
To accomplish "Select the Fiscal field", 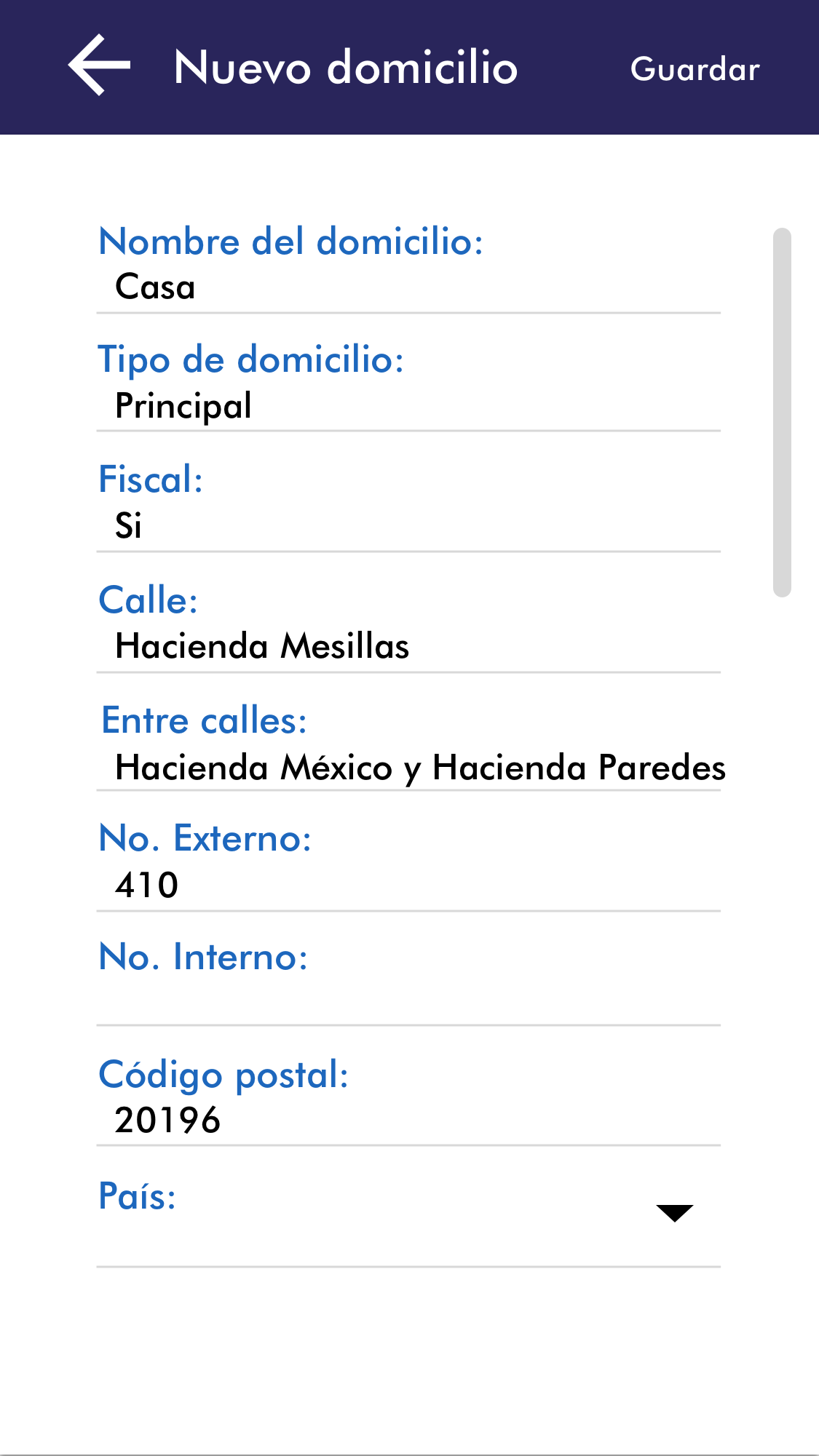I will tap(408, 525).
